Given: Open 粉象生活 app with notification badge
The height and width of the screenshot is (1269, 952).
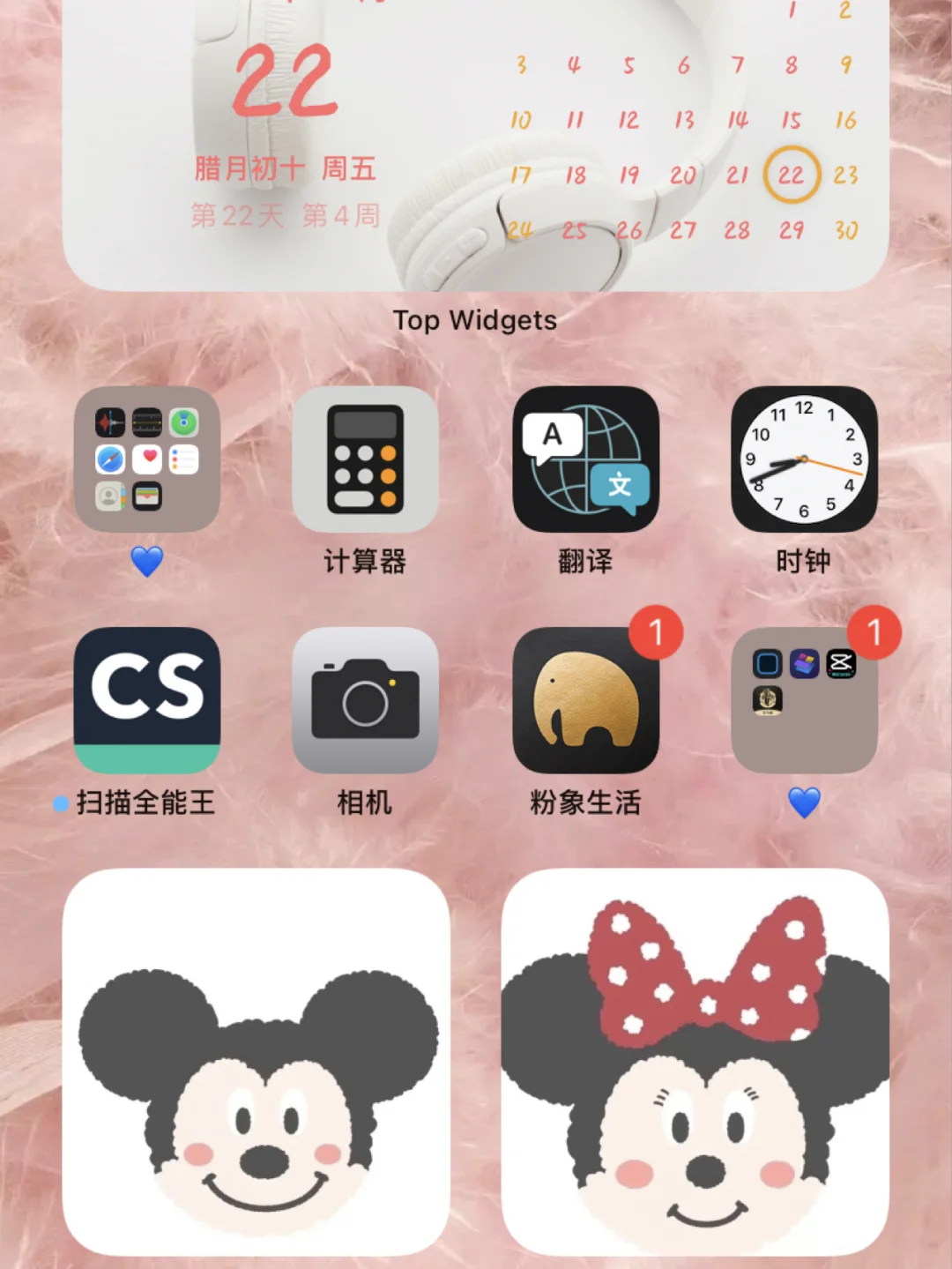Looking at the screenshot, I should pyautogui.click(x=585, y=700).
